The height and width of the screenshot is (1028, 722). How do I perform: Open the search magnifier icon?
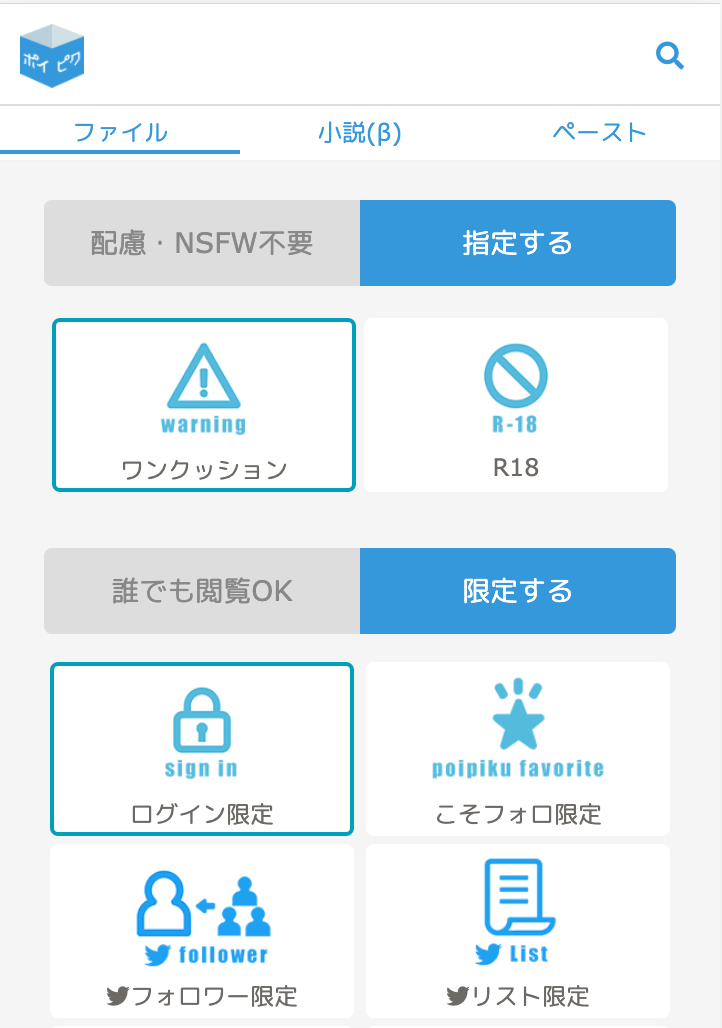669,55
